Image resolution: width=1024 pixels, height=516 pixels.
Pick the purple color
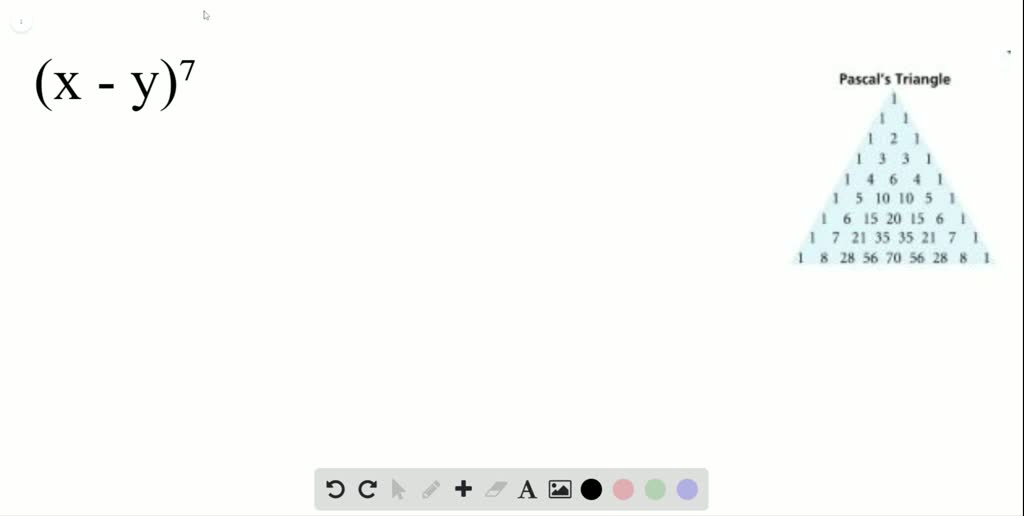click(687, 489)
